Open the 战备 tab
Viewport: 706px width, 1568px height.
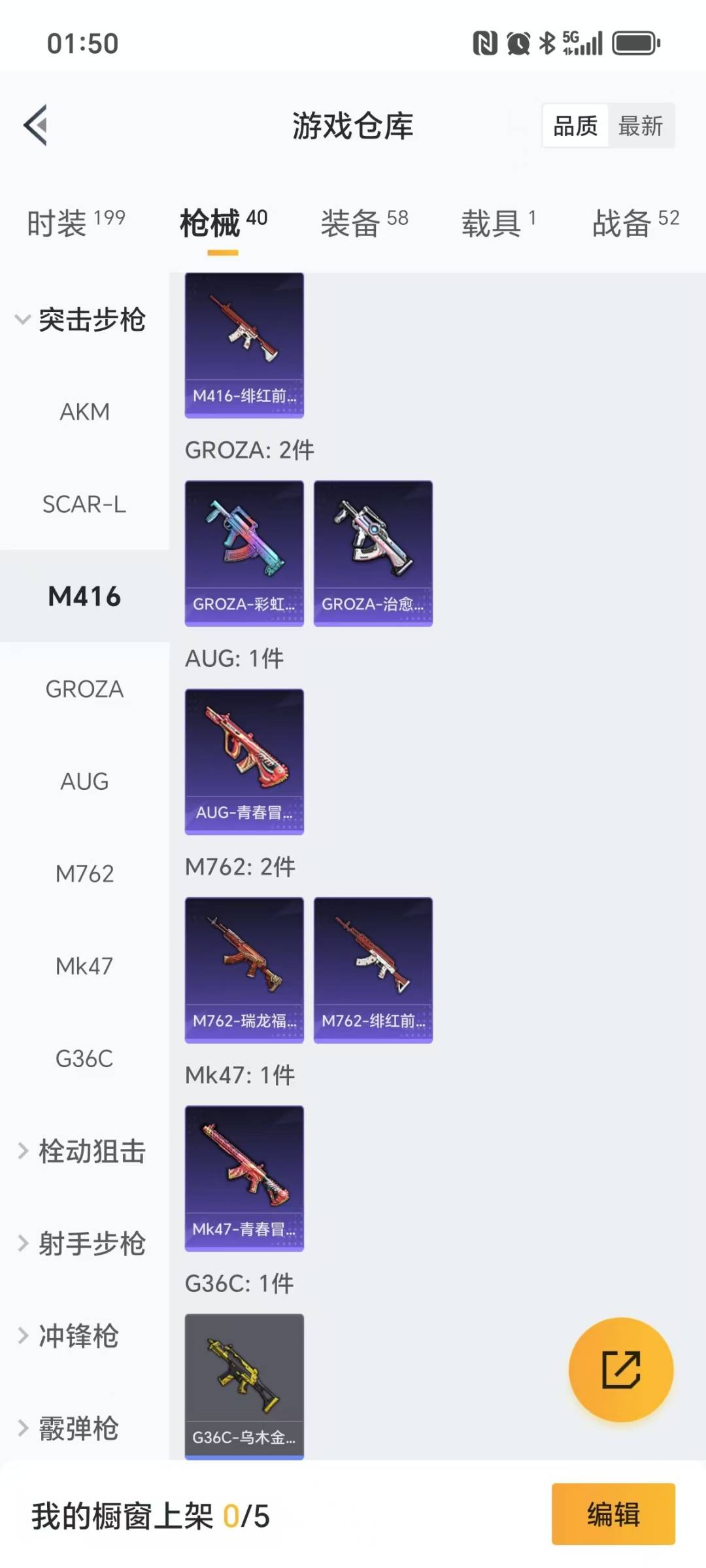point(635,223)
